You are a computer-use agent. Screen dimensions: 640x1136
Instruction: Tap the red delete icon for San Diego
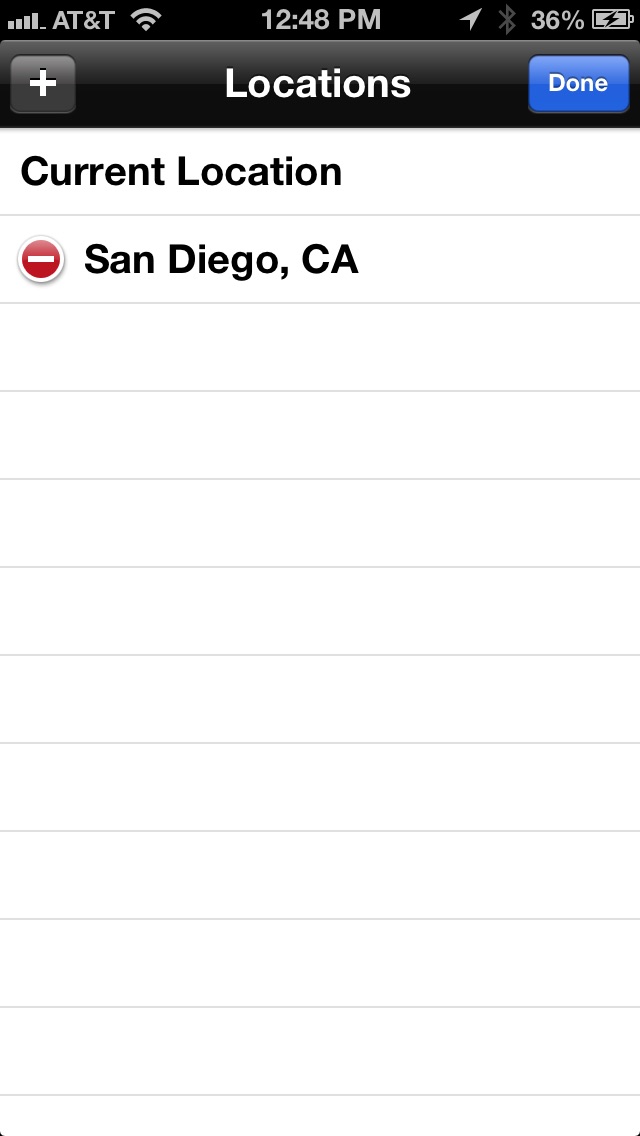(x=42, y=261)
